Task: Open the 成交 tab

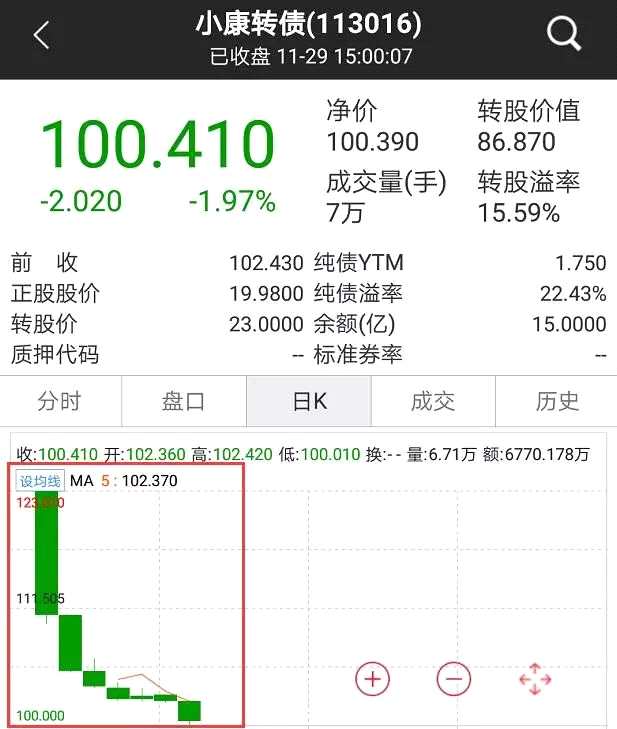Action: [433, 402]
